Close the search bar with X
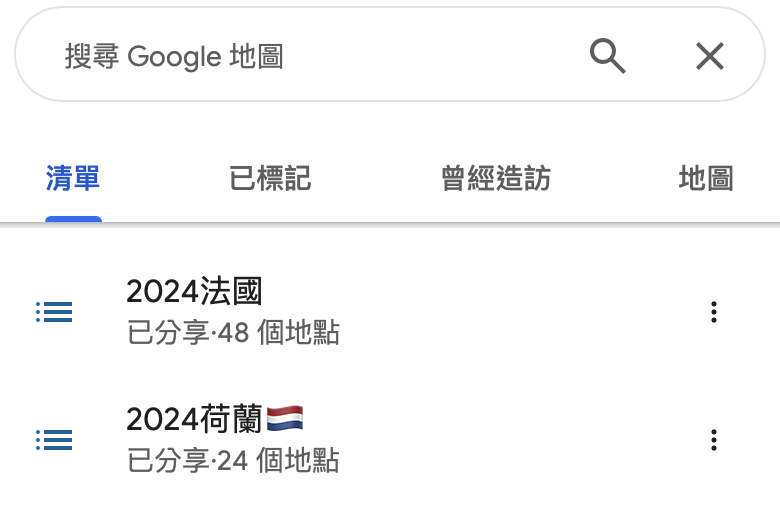This screenshot has height=506, width=780. [710, 56]
